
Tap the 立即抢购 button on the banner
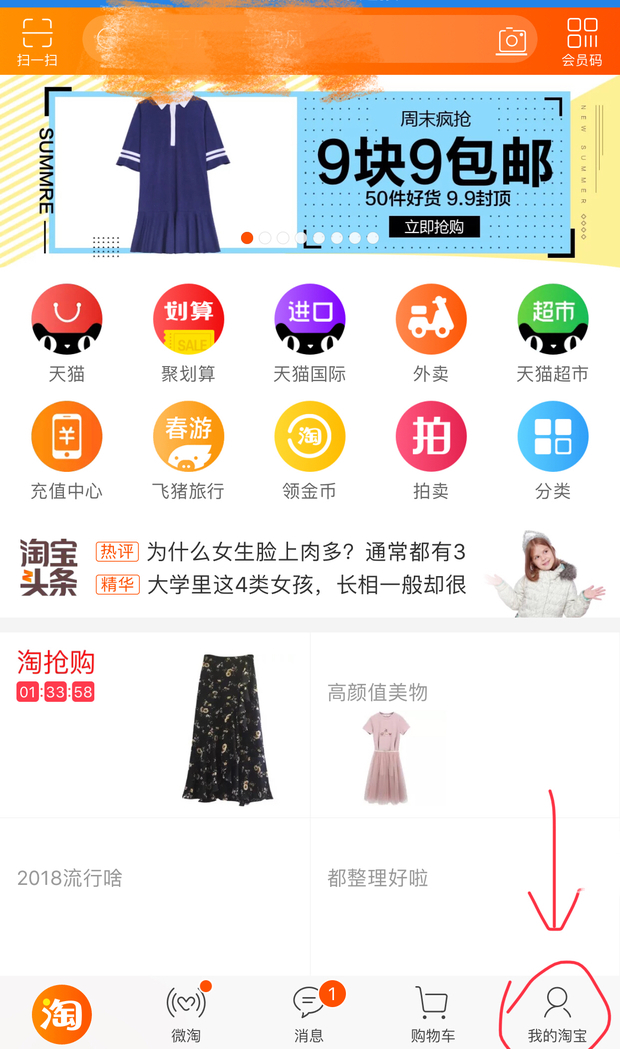[x=434, y=227]
